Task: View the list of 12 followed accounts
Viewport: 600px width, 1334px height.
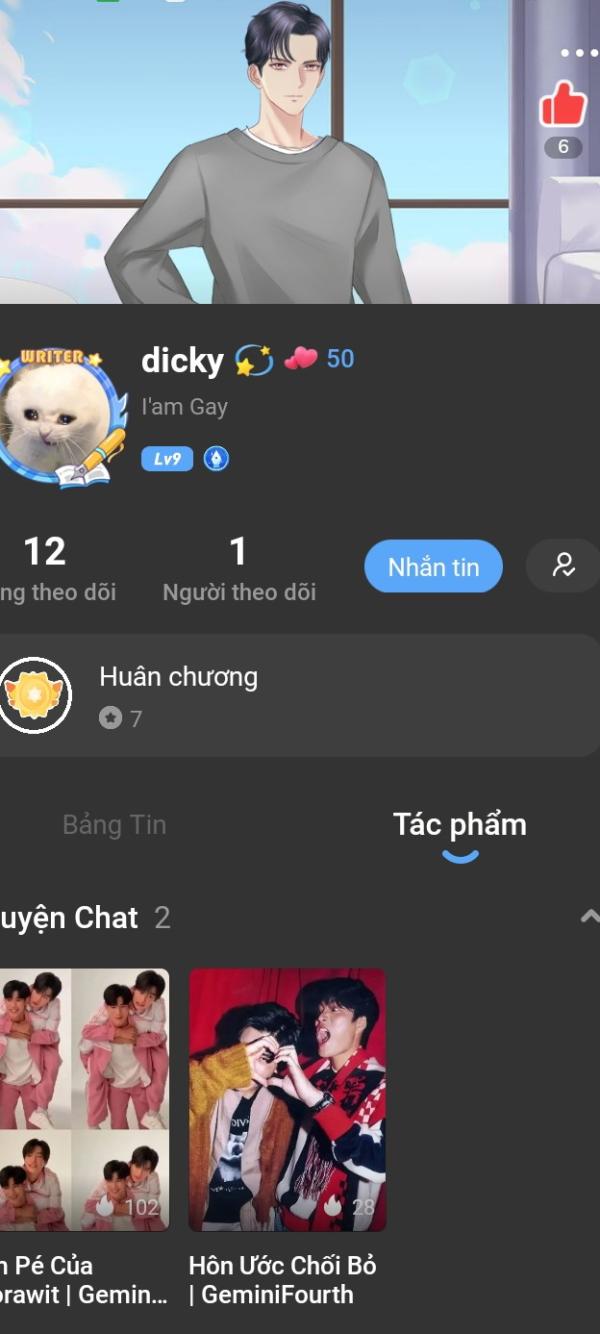Action: (50, 569)
